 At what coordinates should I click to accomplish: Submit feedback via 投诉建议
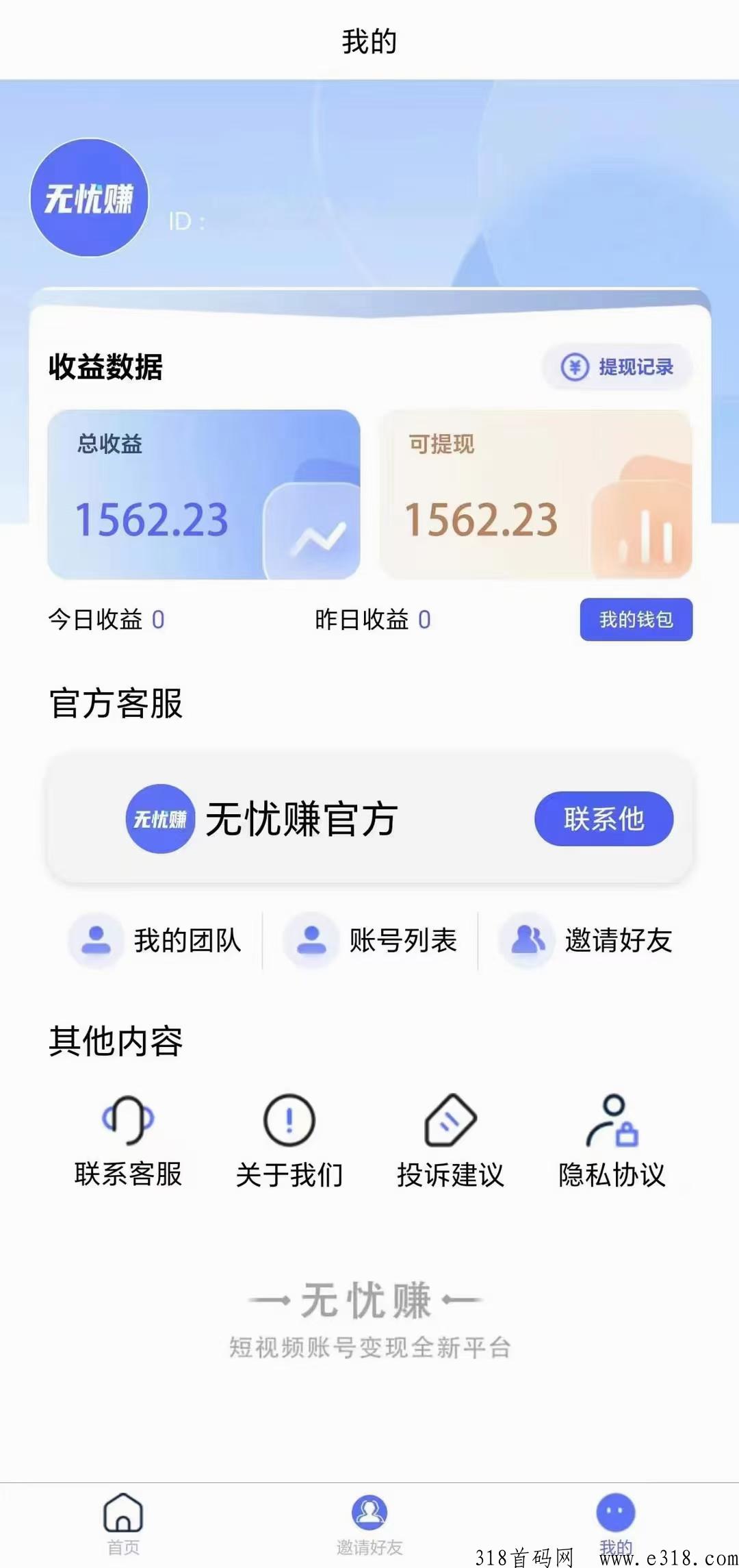(450, 1140)
